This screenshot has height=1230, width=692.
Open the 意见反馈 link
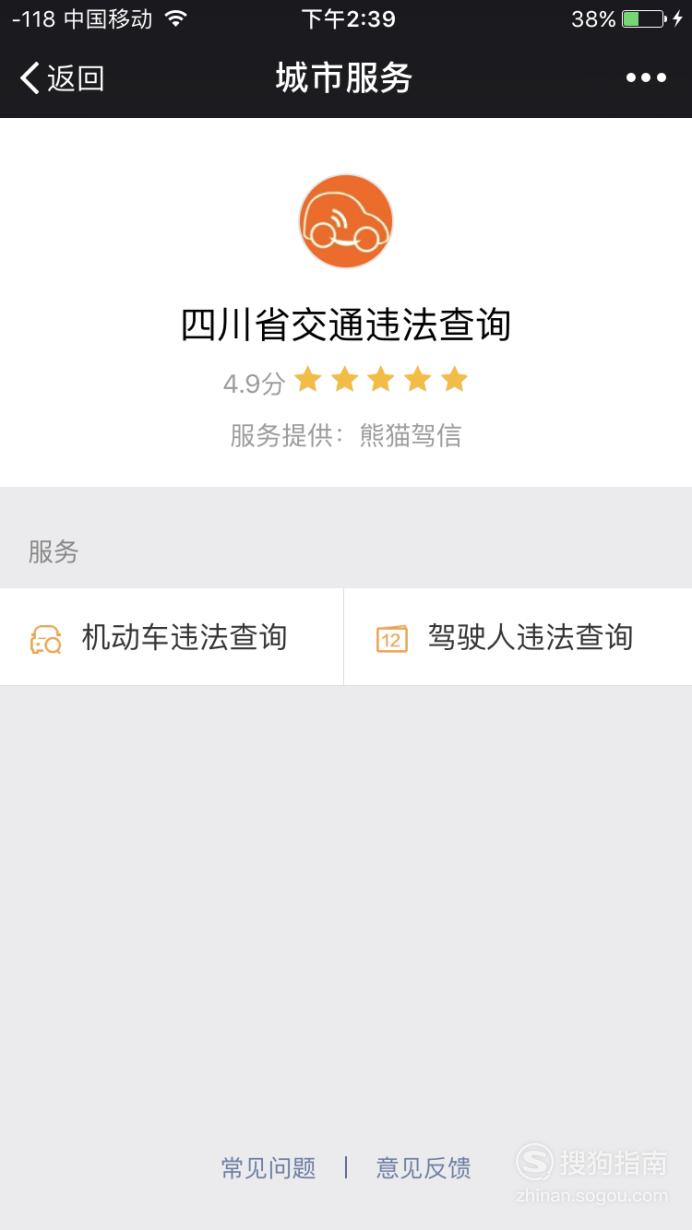423,1167
